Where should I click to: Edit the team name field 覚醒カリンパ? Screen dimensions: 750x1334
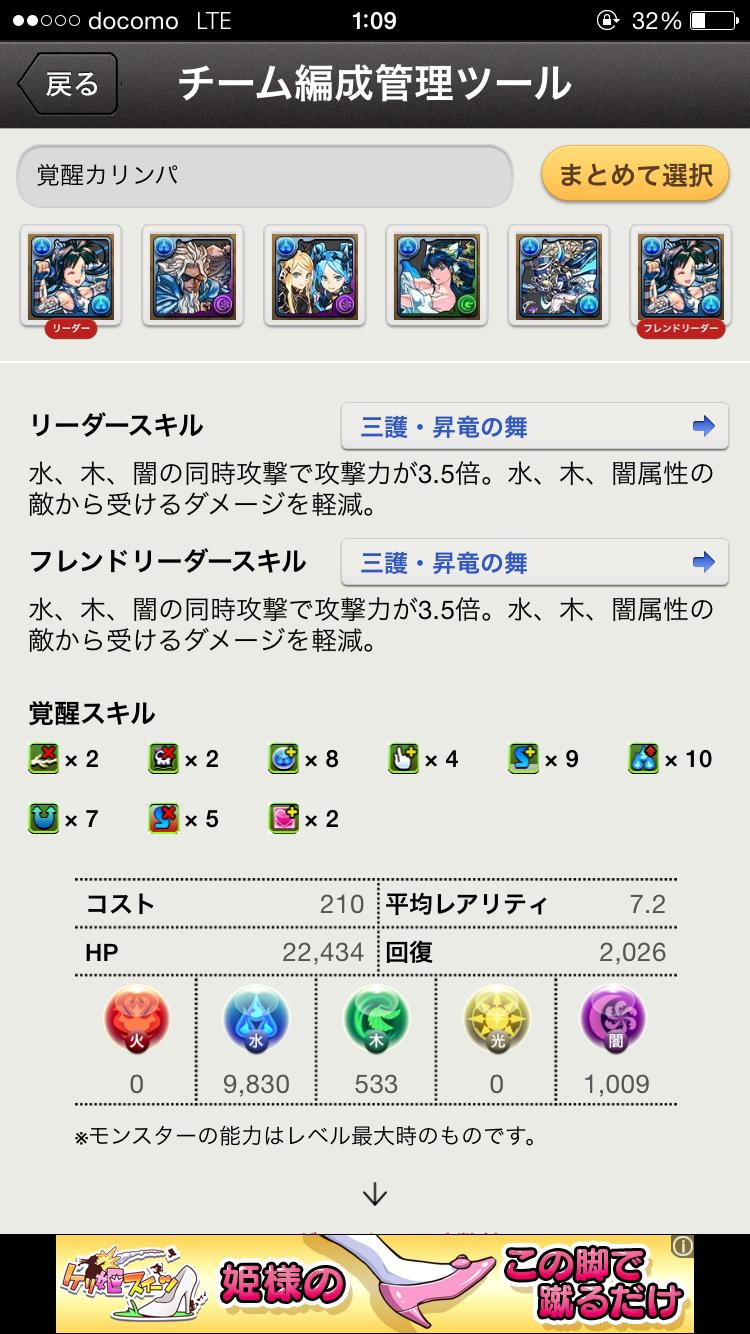click(x=265, y=176)
